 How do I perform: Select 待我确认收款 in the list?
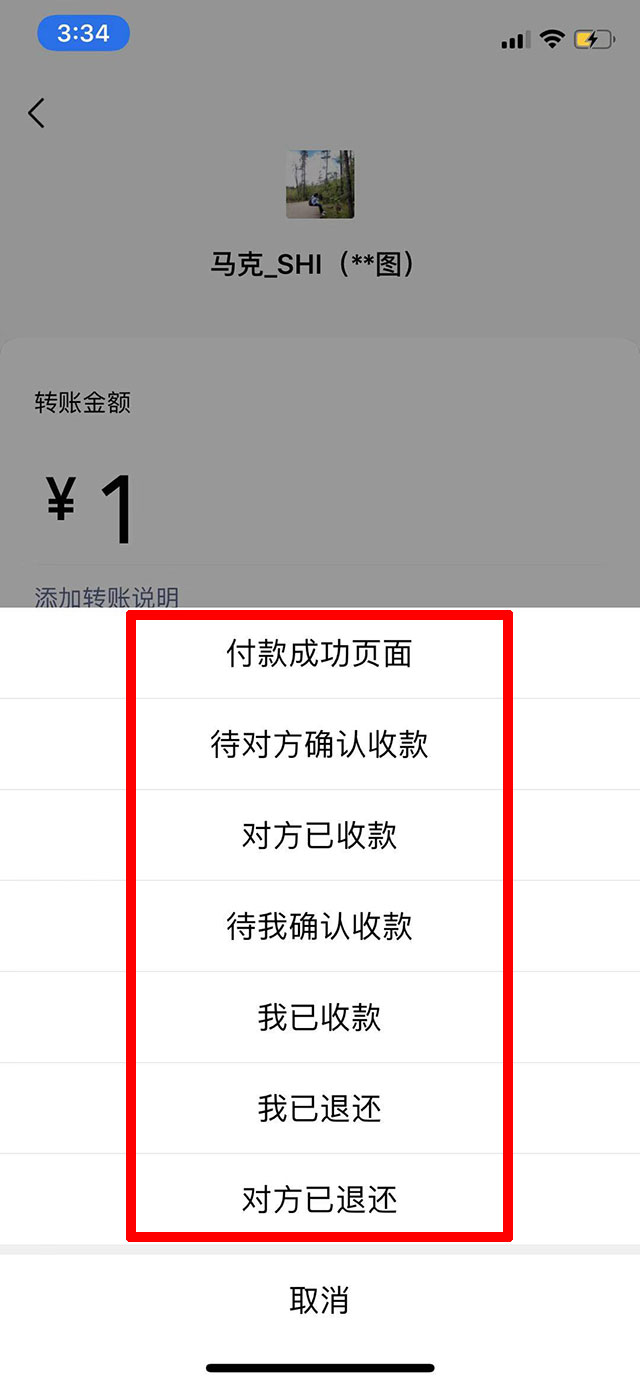(x=319, y=927)
